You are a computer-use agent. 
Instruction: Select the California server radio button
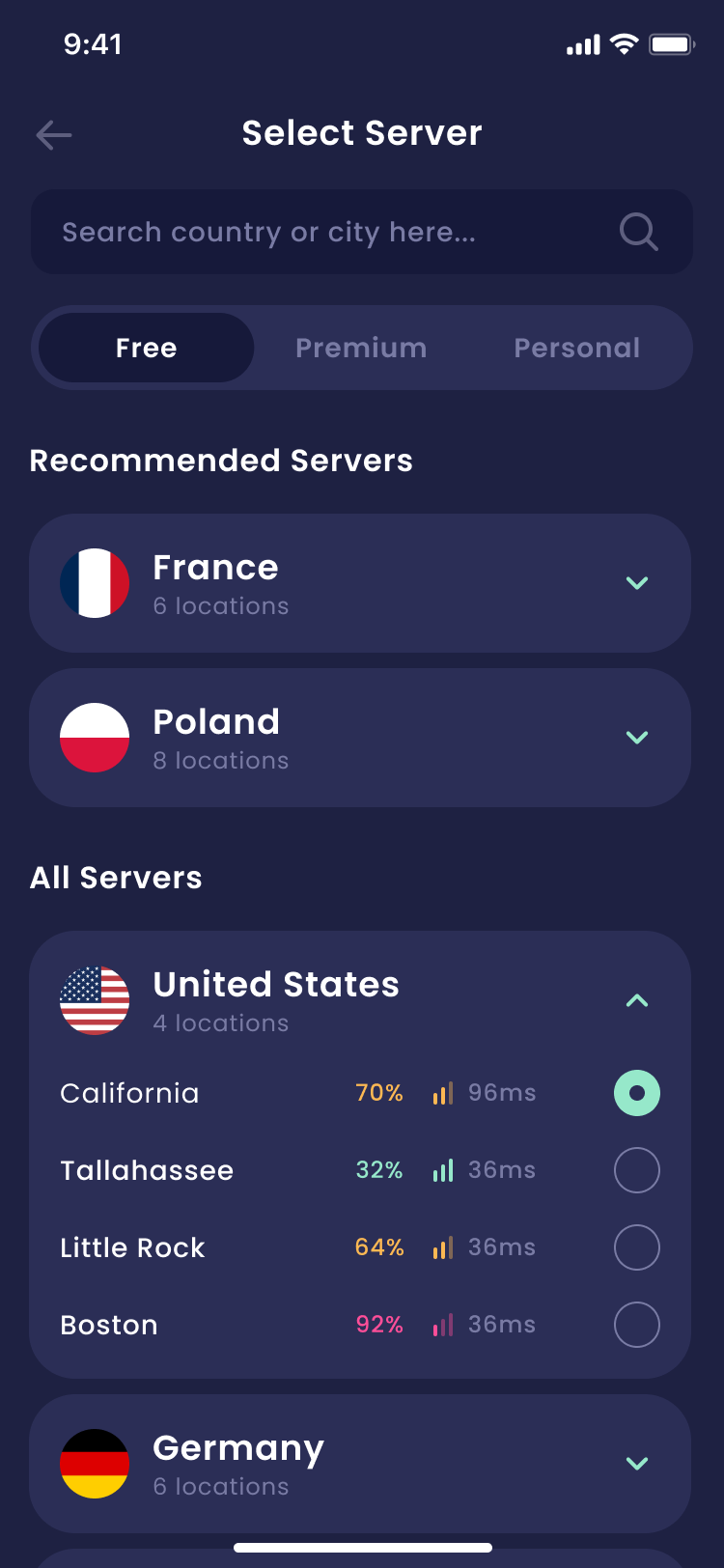637,1093
